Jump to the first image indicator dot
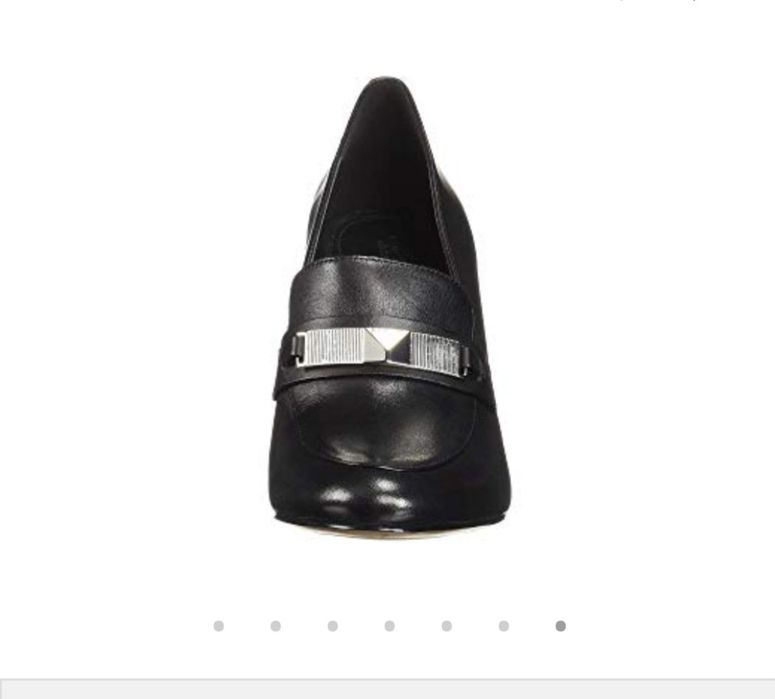Image resolution: width=775 pixels, height=699 pixels. 218,626
